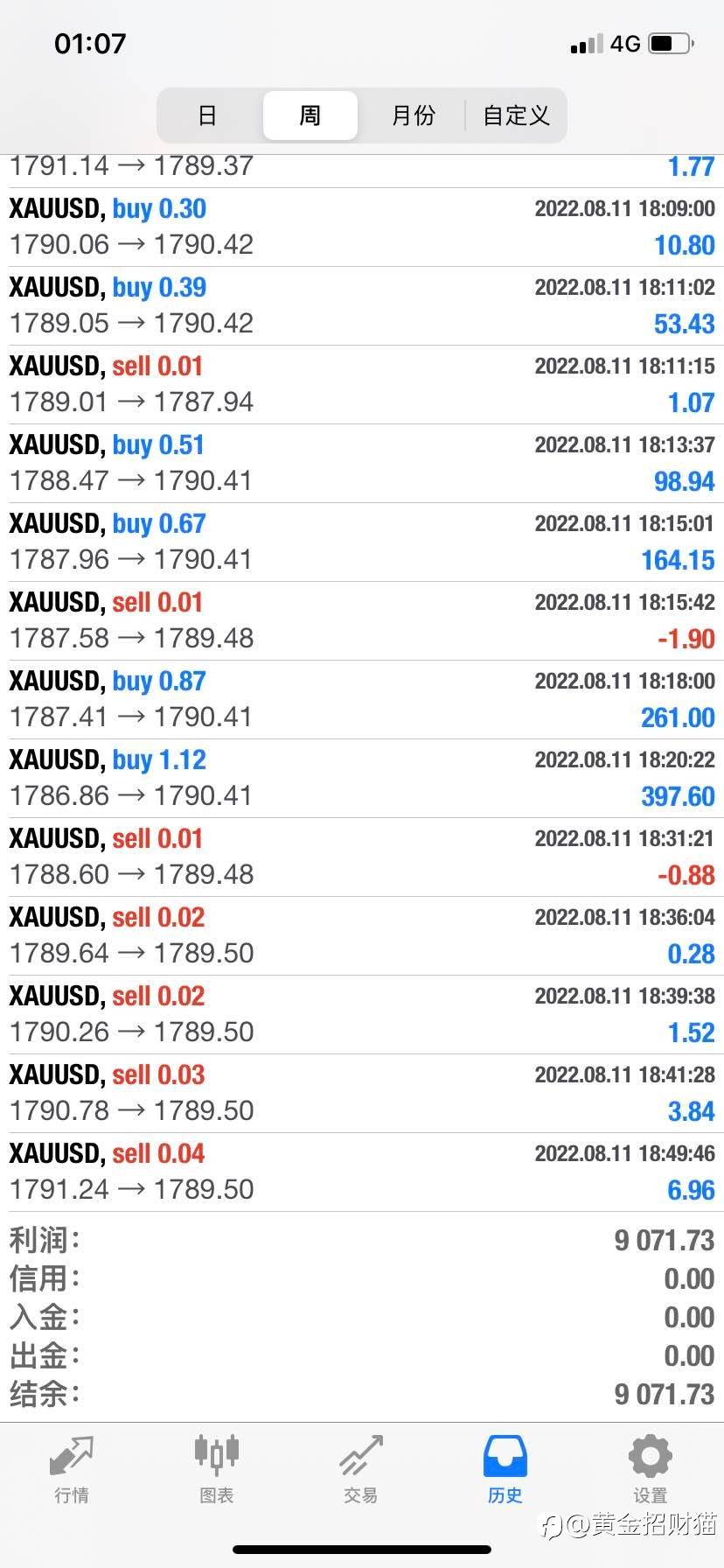Switch to the 日 (day) period
The image size is (724, 1568).
pos(208,115)
